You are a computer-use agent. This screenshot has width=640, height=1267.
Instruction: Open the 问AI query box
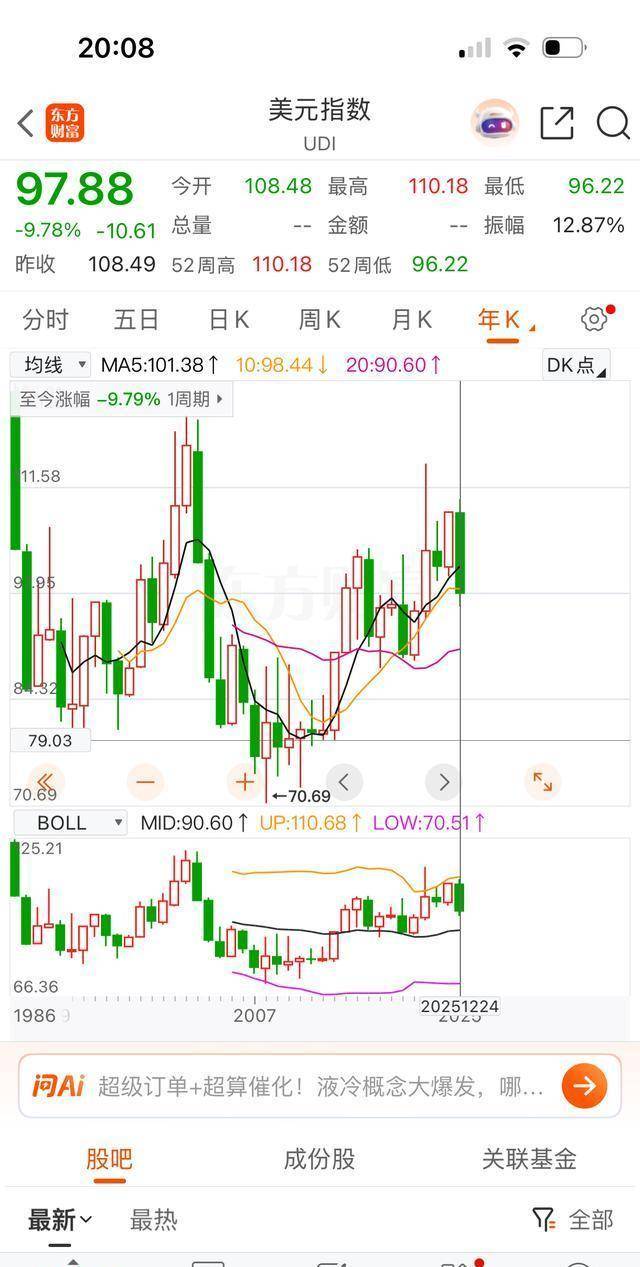[300, 1086]
